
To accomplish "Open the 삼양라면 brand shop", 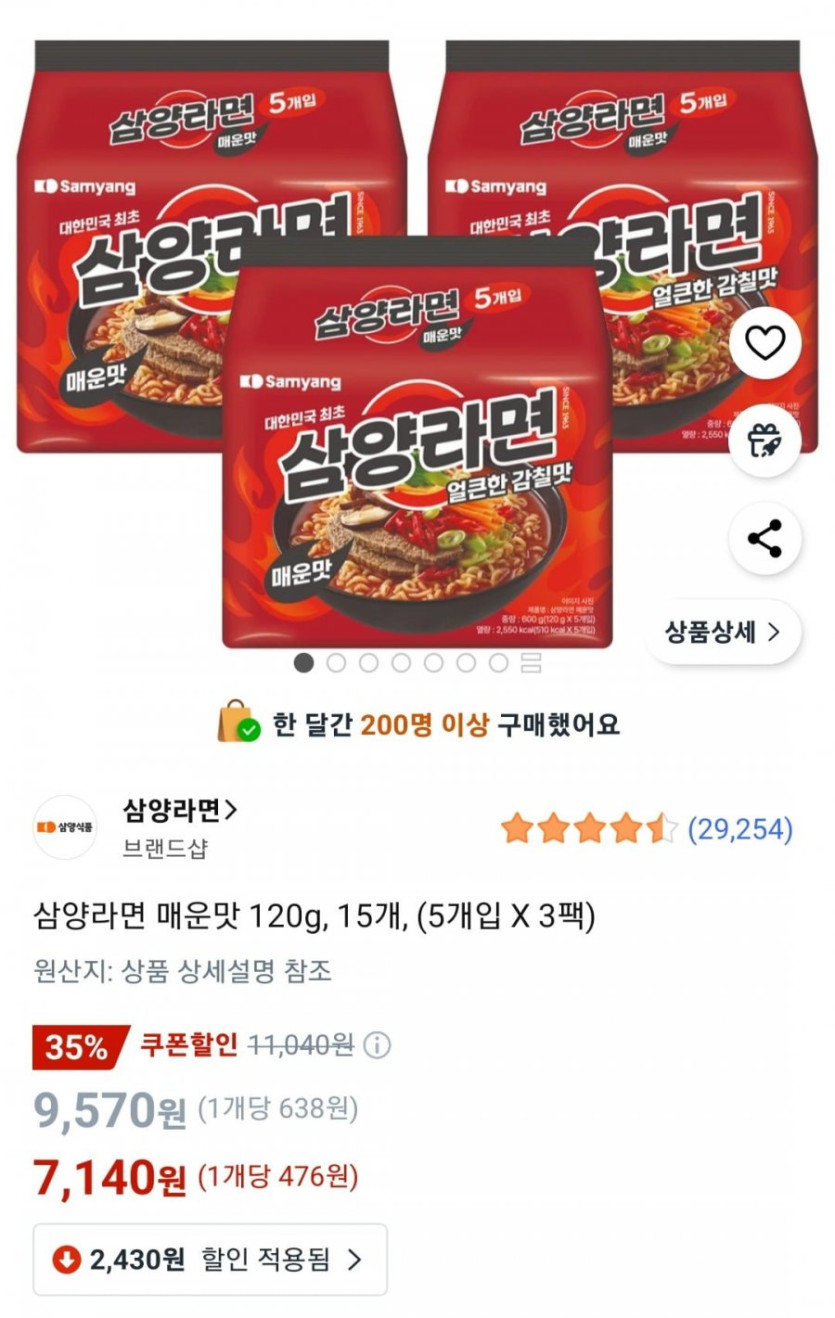I will tap(180, 809).
